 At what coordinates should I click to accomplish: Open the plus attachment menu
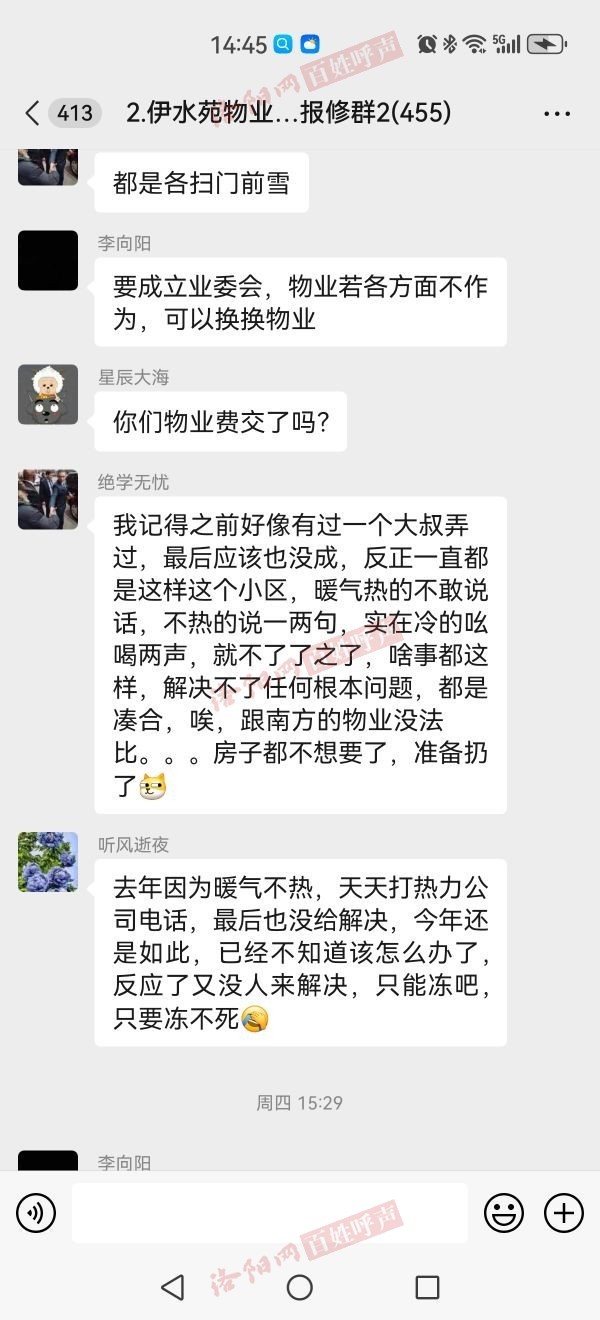point(564,1214)
